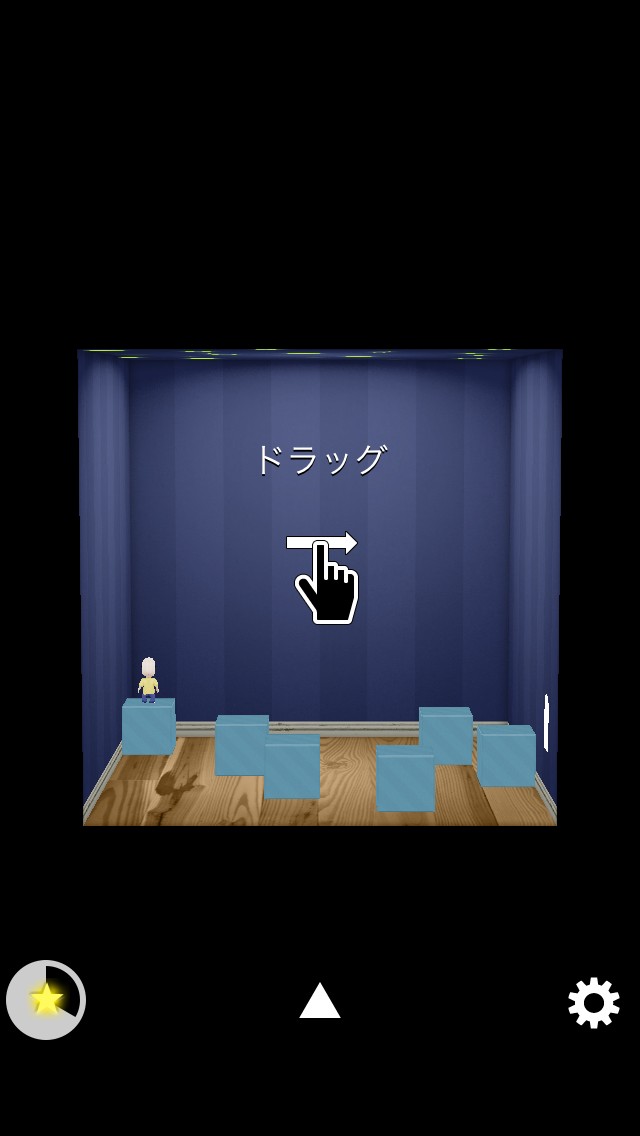Open the settings gear
Screen dimensions: 640x1136
click(x=594, y=1002)
